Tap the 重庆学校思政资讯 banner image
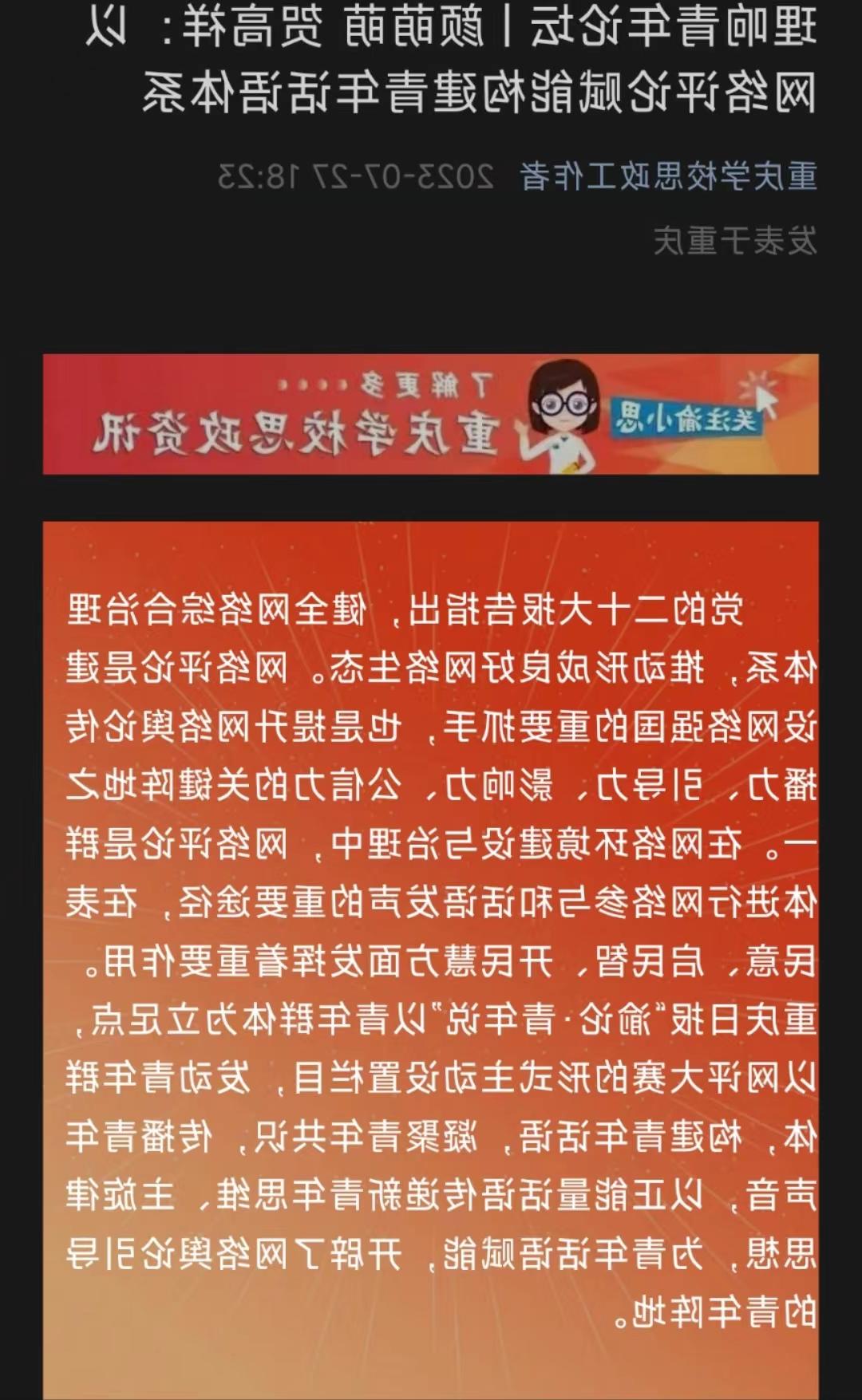The image size is (862, 1400). (x=431, y=414)
